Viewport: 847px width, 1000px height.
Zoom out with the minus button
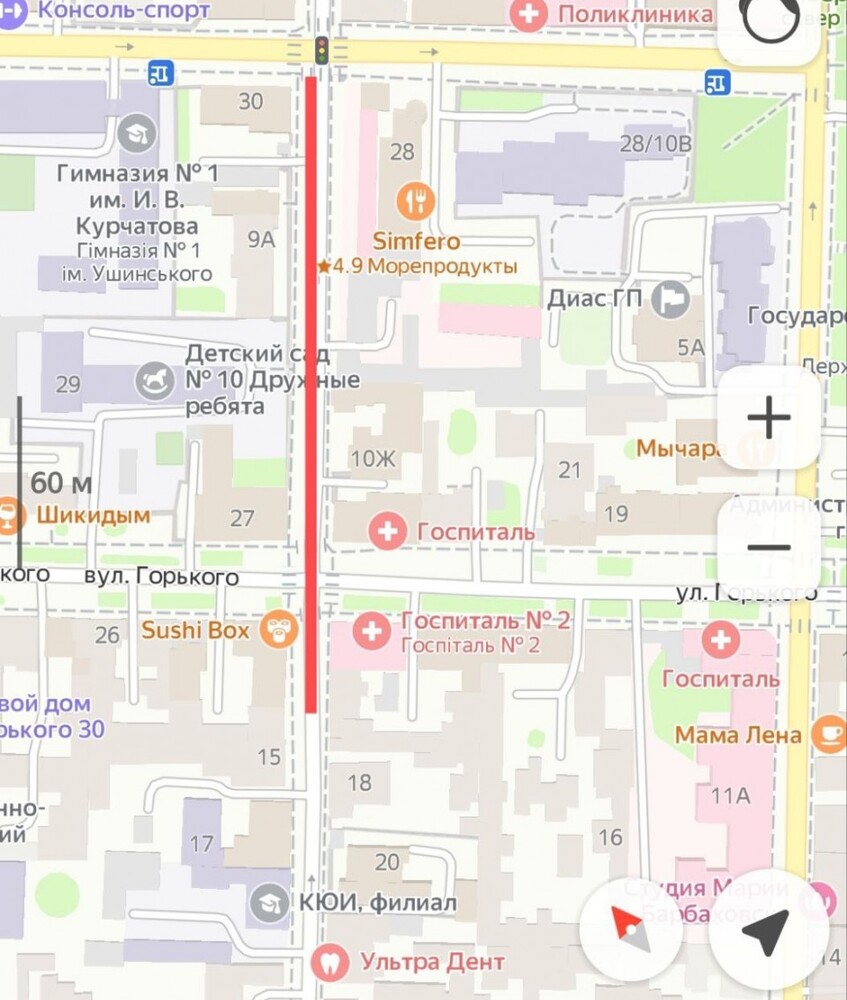click(768, 548)
